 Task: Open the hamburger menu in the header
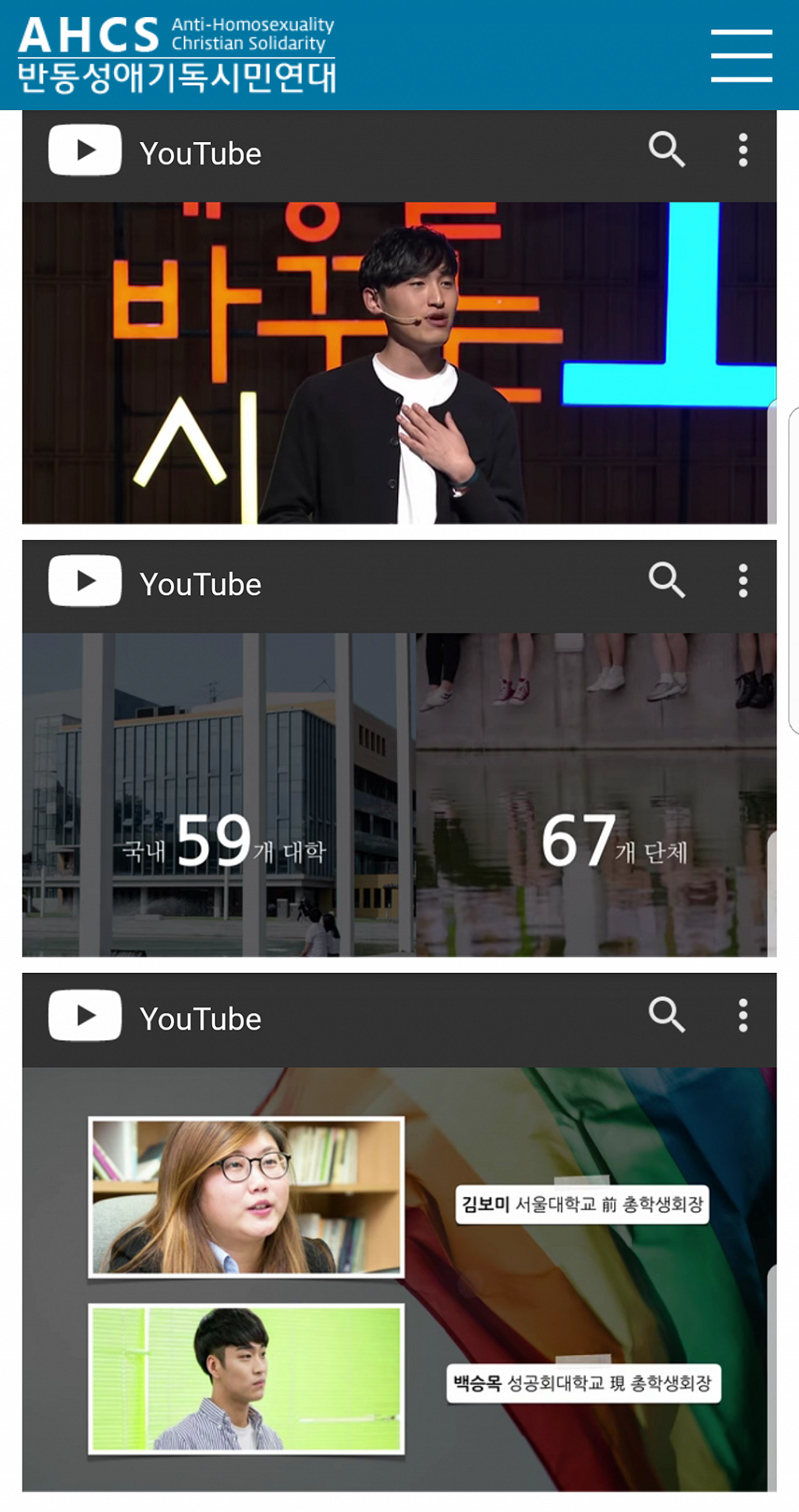pyautogui.click(x=741, y=55)
